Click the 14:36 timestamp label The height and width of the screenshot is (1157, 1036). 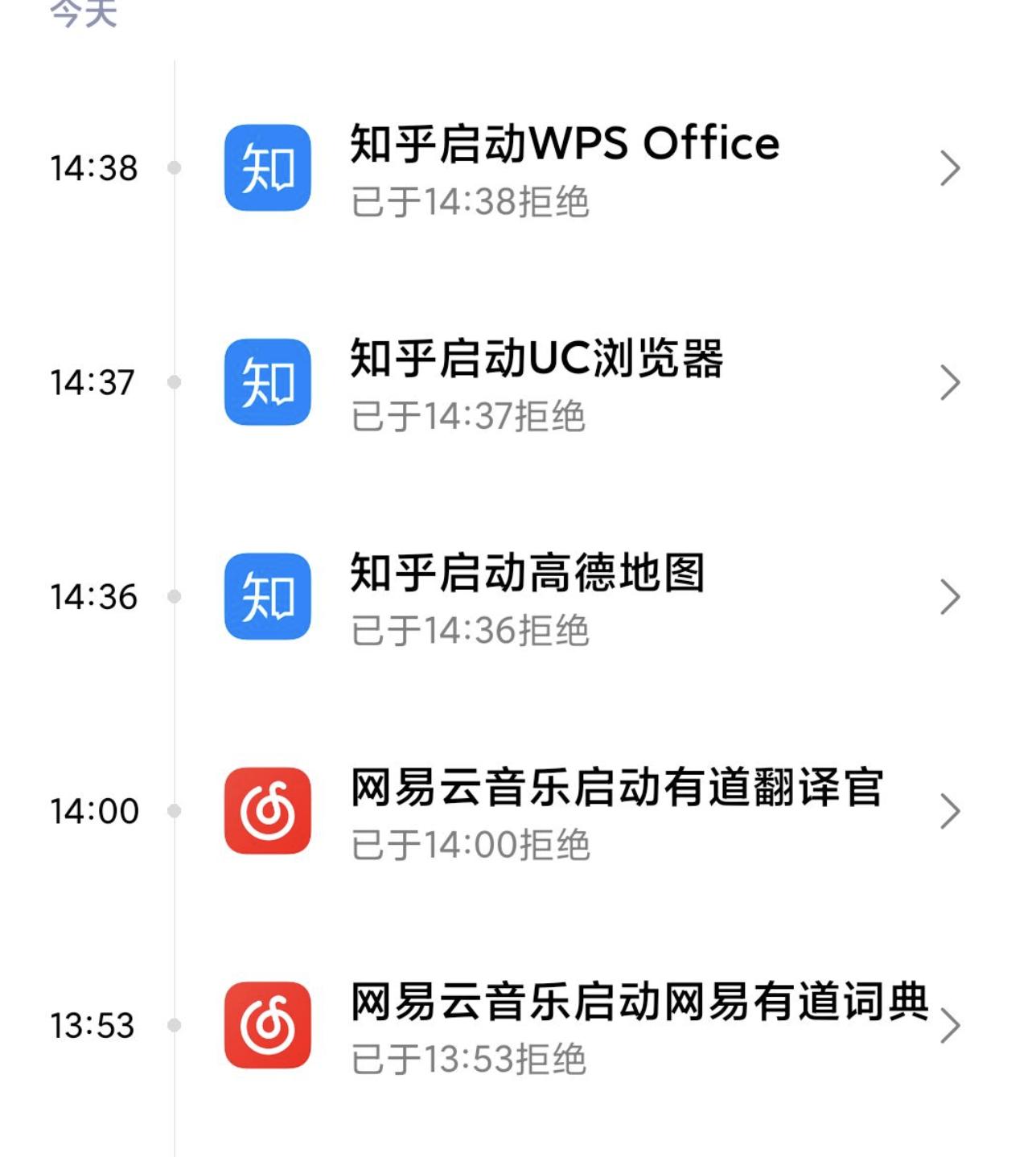(97, 596)
